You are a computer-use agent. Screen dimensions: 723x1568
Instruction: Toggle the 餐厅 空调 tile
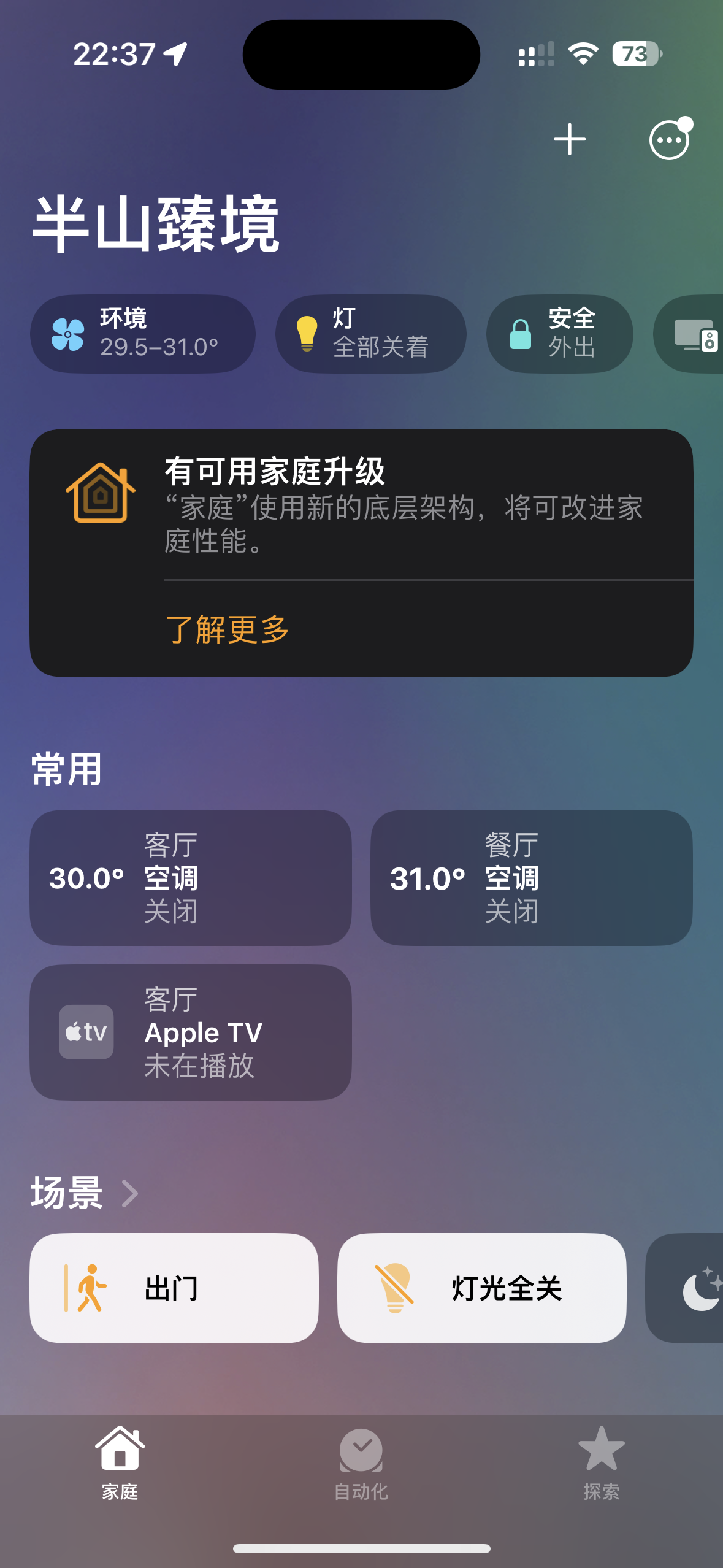531,877
